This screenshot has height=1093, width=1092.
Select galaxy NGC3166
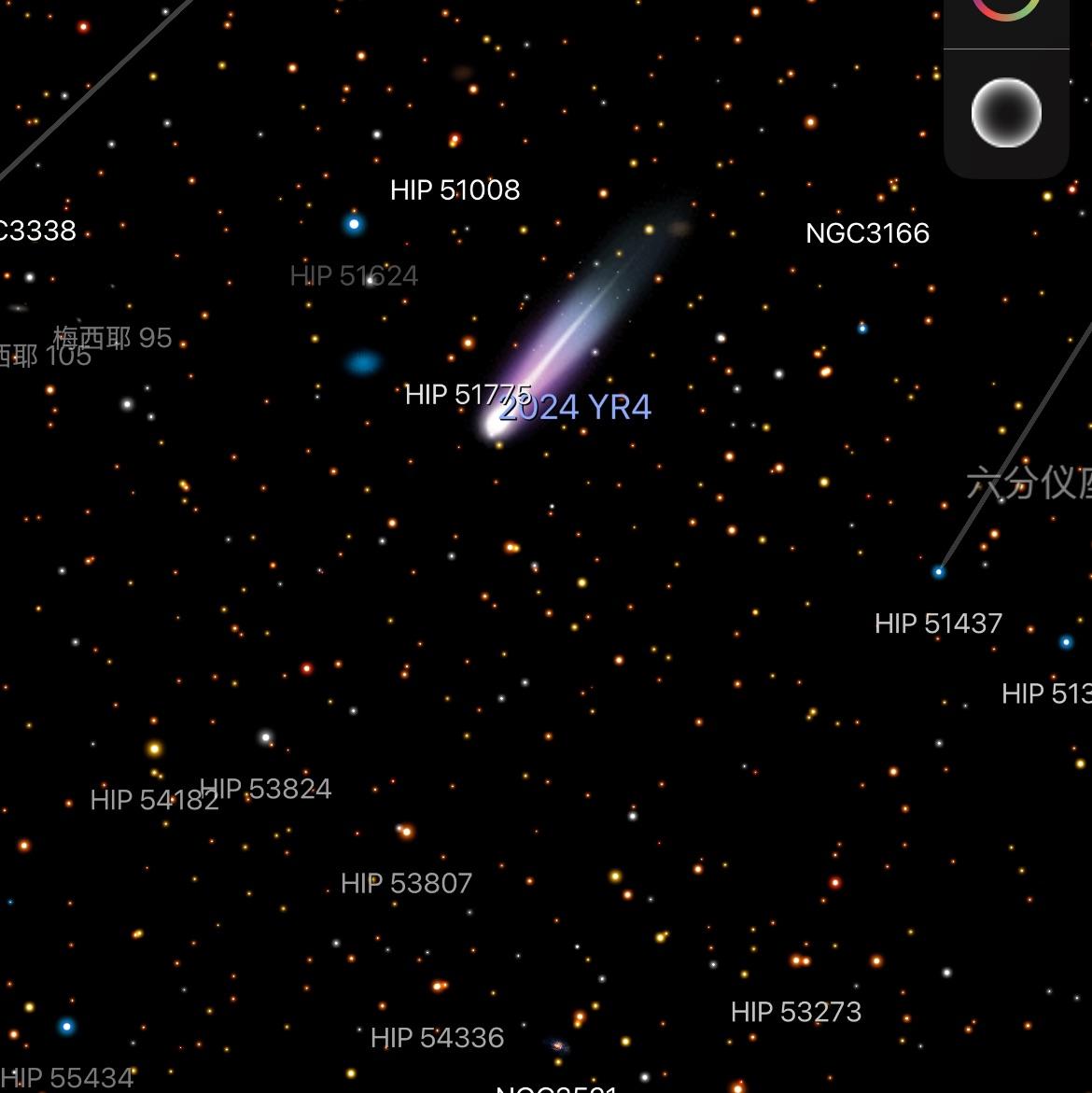(x=867, y=233)
